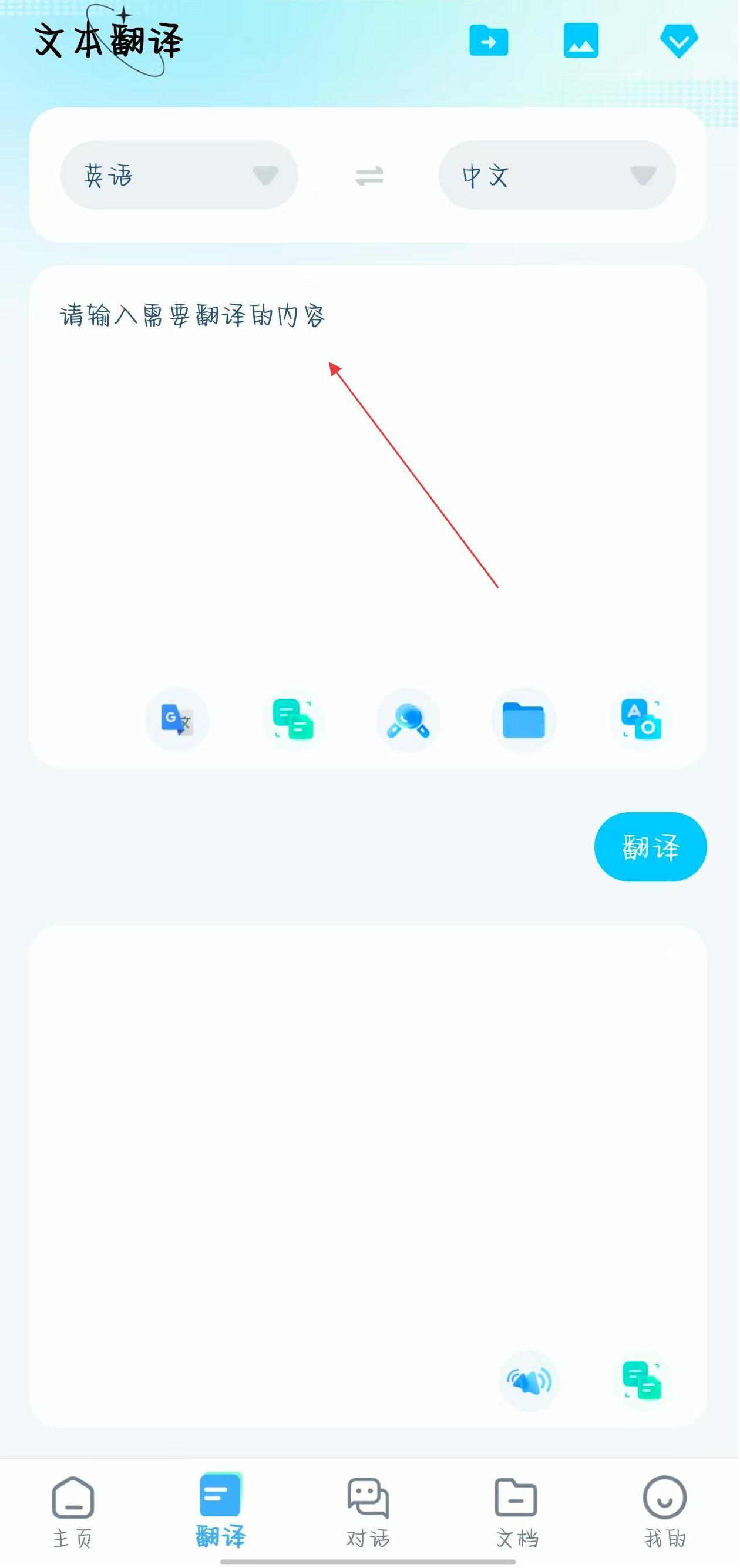
Task: Expand the target language dropdown 中文
Action: pos(556,176)
